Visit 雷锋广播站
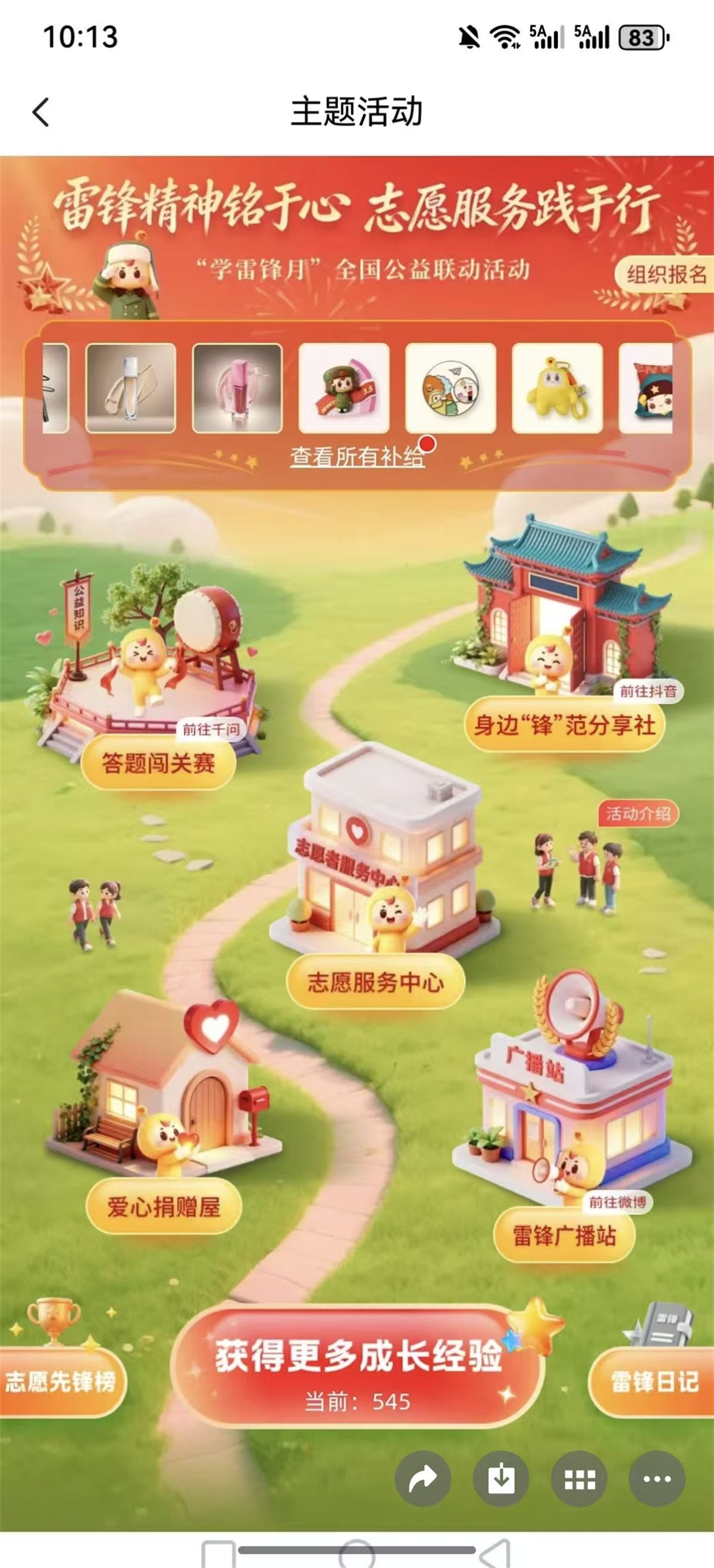 (x=564, y=1236)
